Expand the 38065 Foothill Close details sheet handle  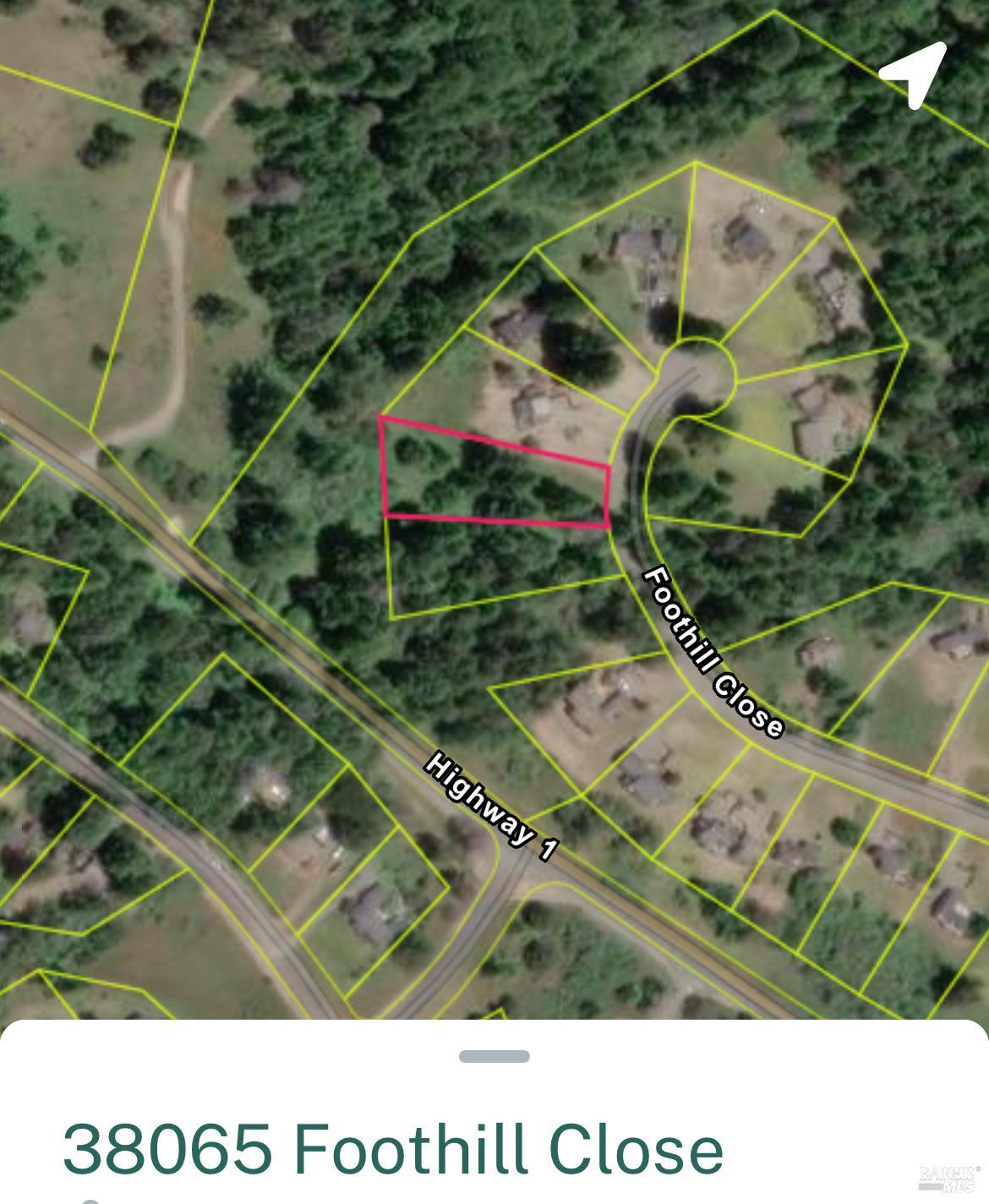[x=494, y=1056]
